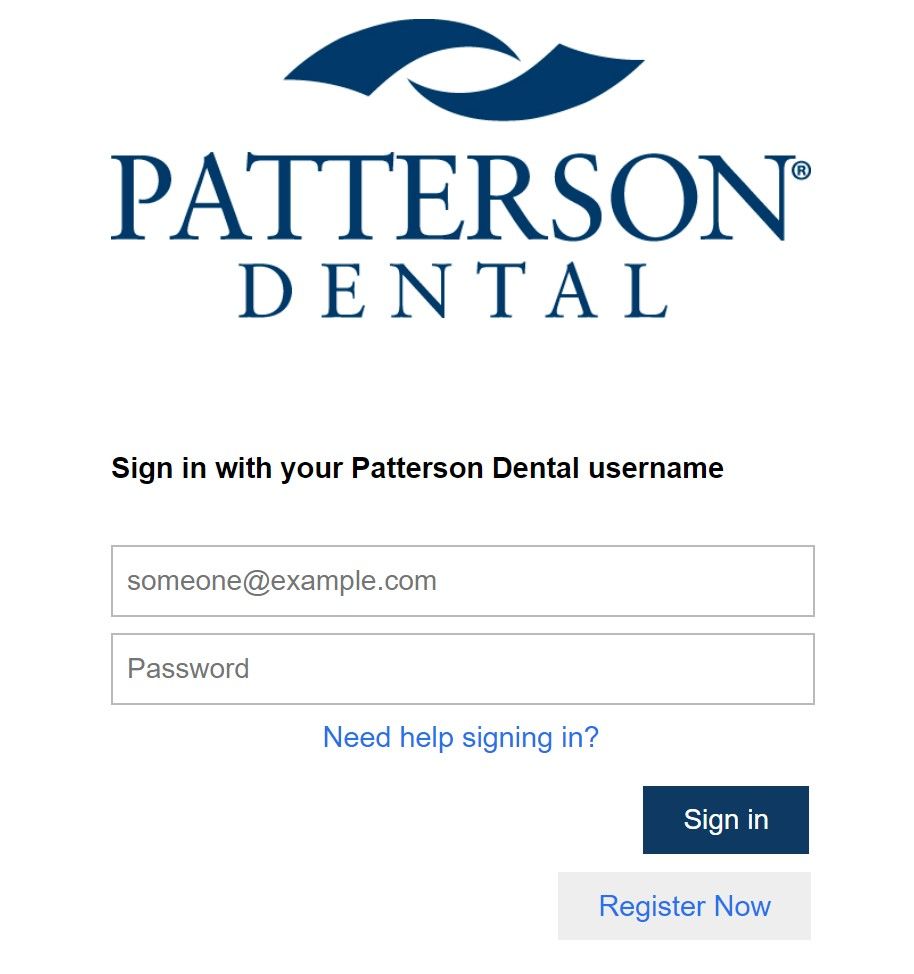Screen dimensions: 914x974
Task: Focus the someone@example.com username field
Action: click(x=462, y=581)
